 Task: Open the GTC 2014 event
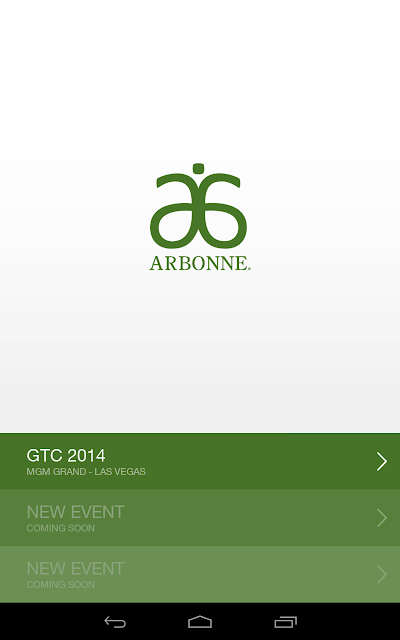click(x=200, y=461)
